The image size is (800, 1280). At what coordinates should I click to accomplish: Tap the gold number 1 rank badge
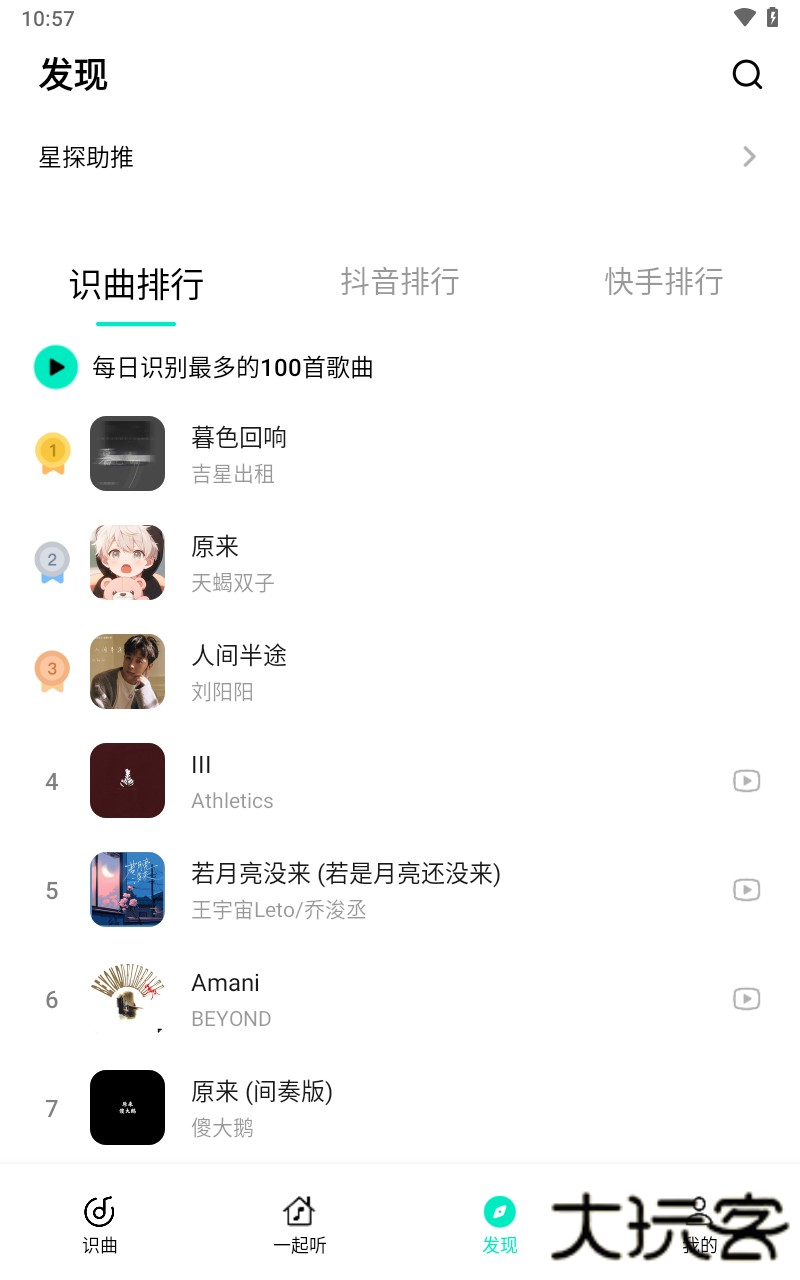51,453
